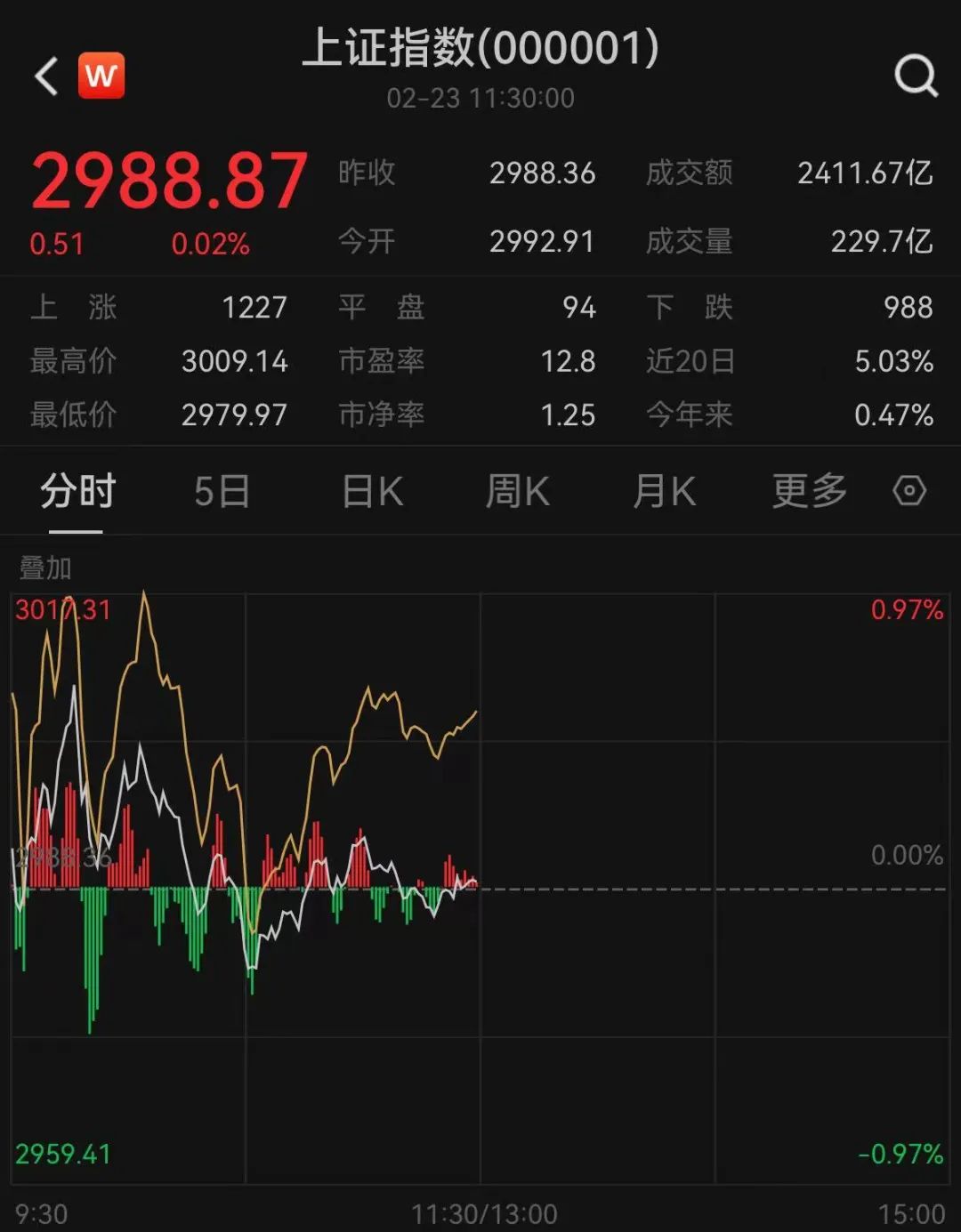Show the 周K weekly chart
This screenshot has width=961, height=1232.
click(517, 491)
